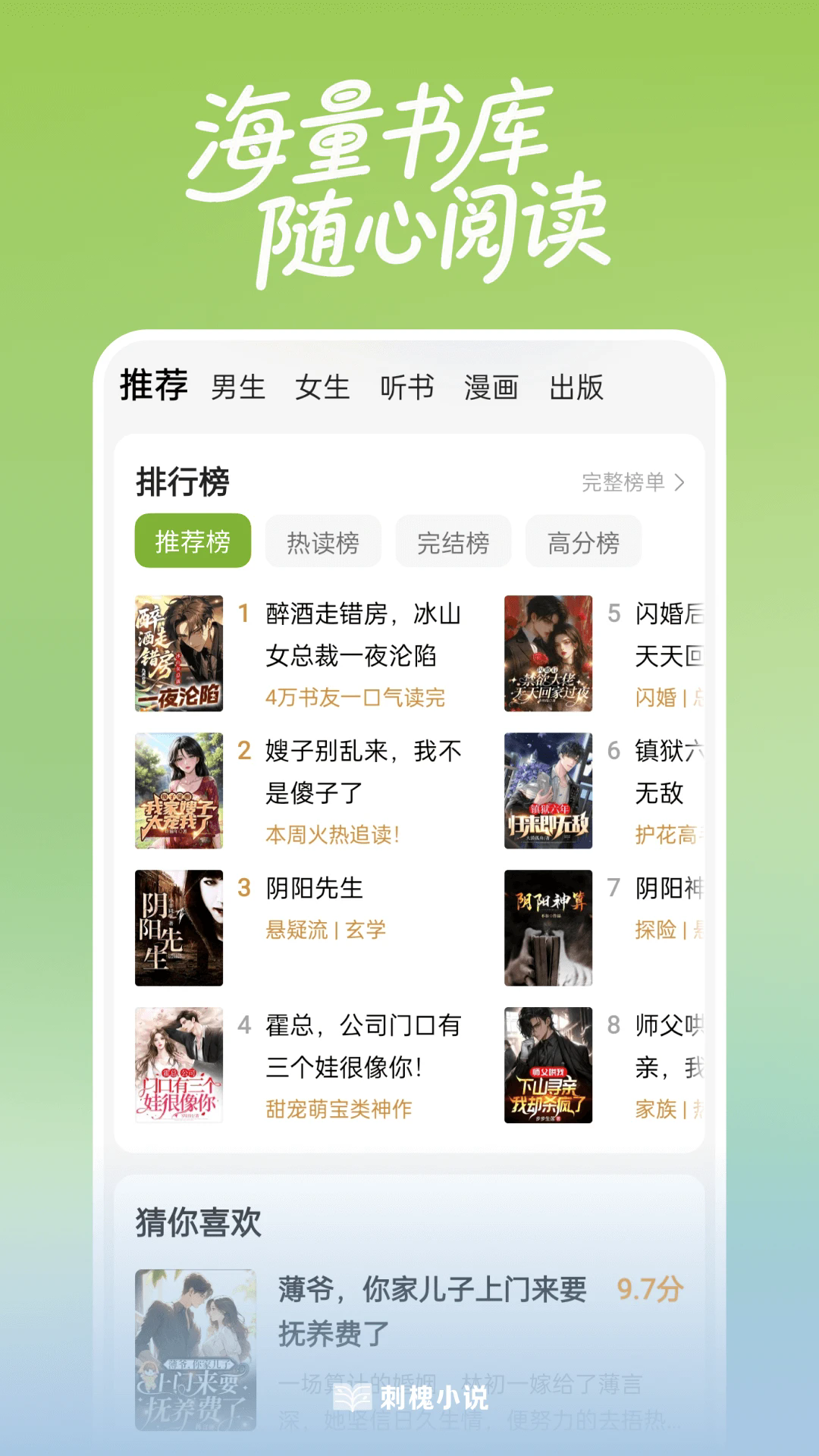Switch to the 男生 tab

(x=237, y=388)
